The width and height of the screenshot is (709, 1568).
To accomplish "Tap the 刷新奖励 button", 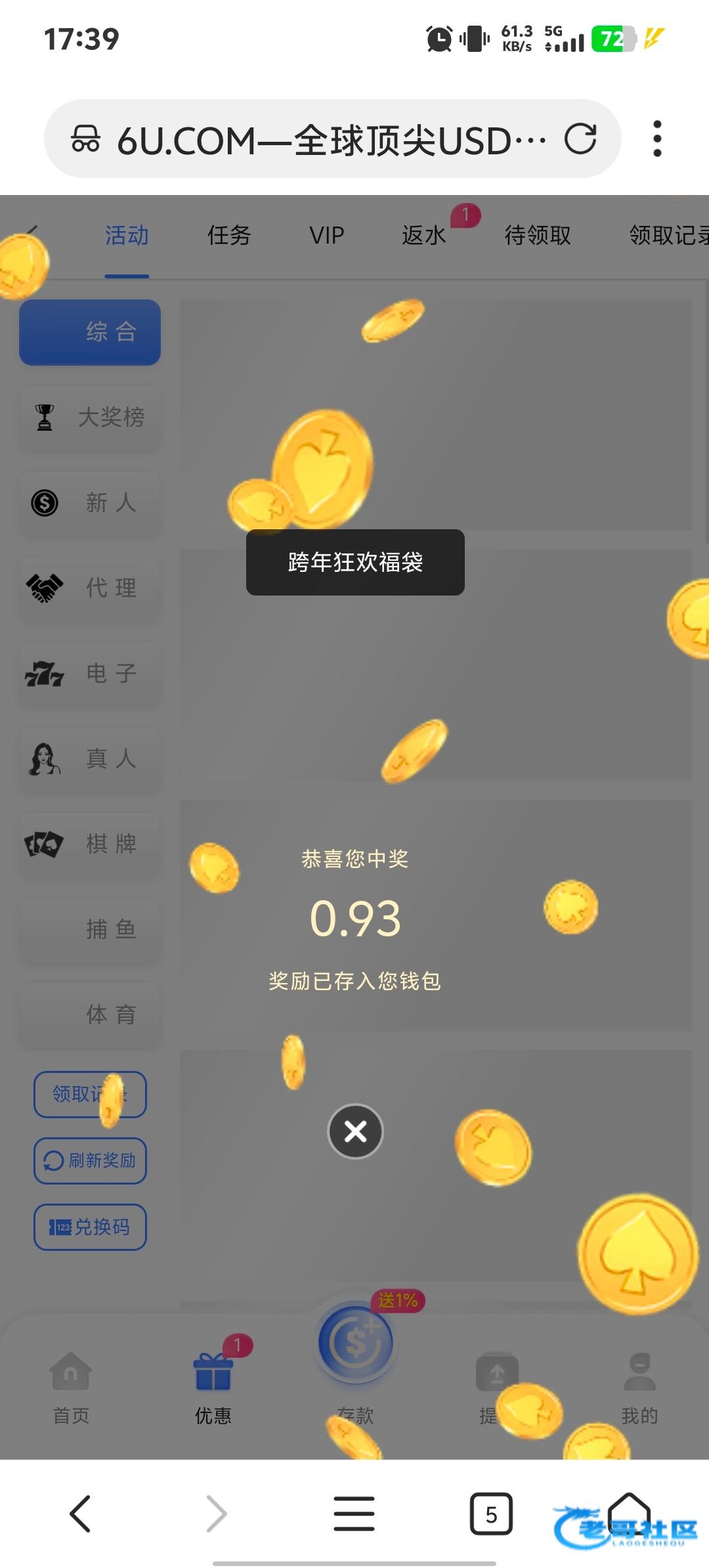I will (90, 1161).
